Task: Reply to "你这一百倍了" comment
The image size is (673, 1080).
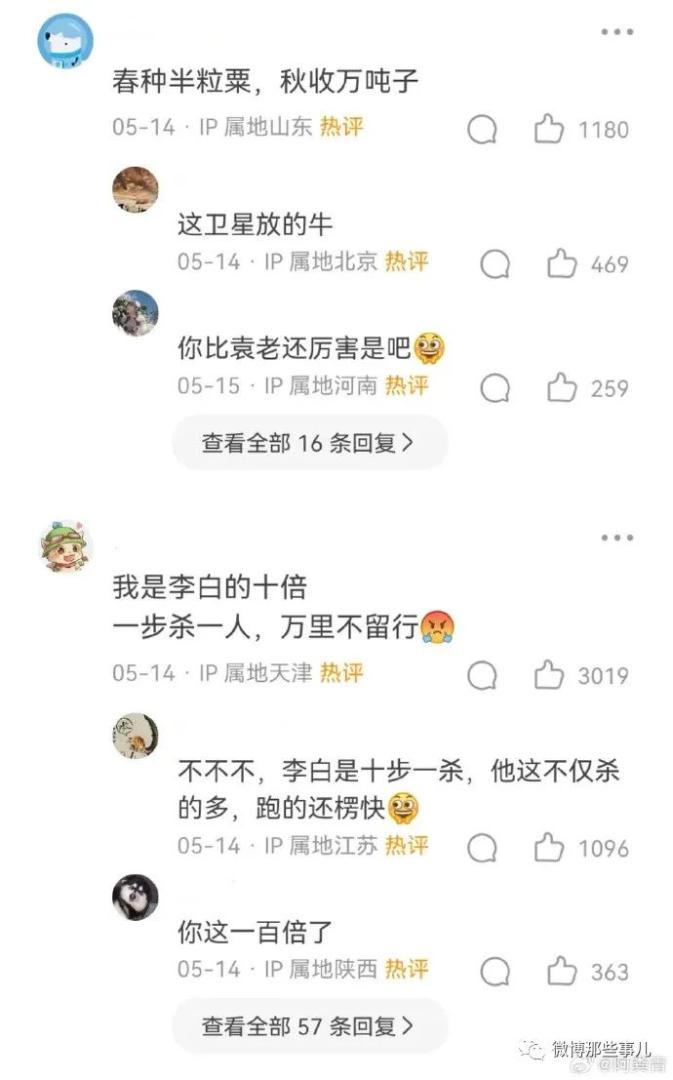Action: pyautogui.click(x=495, y=971)
